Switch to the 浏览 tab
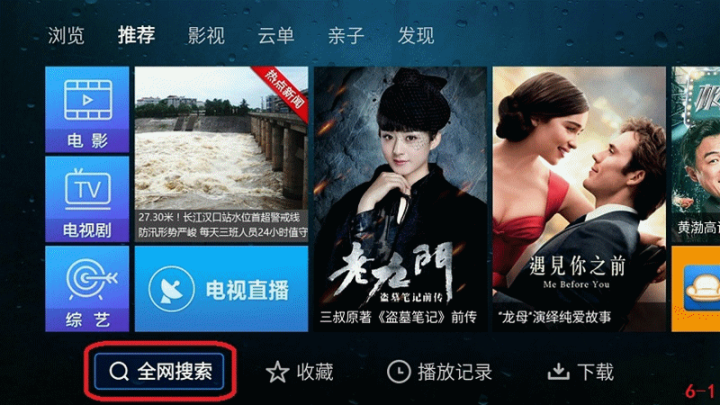 (x=66, y=36)
